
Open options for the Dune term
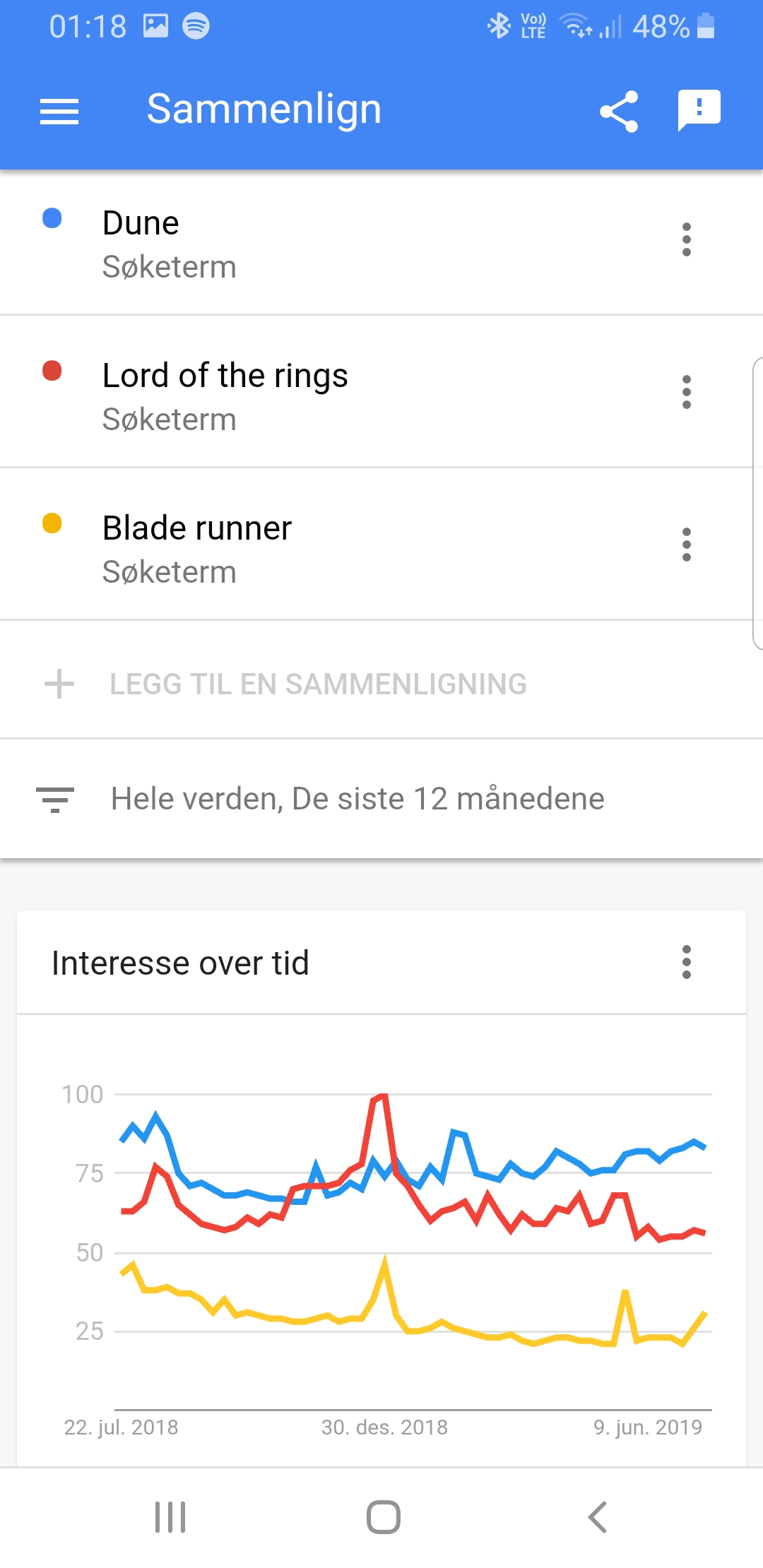coord(686,239)
